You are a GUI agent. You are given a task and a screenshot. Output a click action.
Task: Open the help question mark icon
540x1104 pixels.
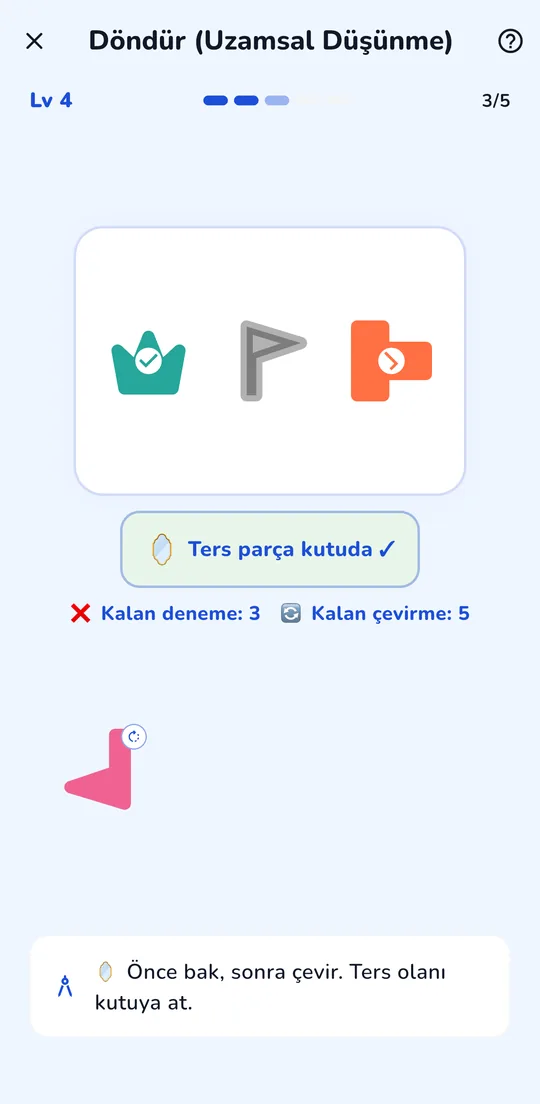coord(510,42)
